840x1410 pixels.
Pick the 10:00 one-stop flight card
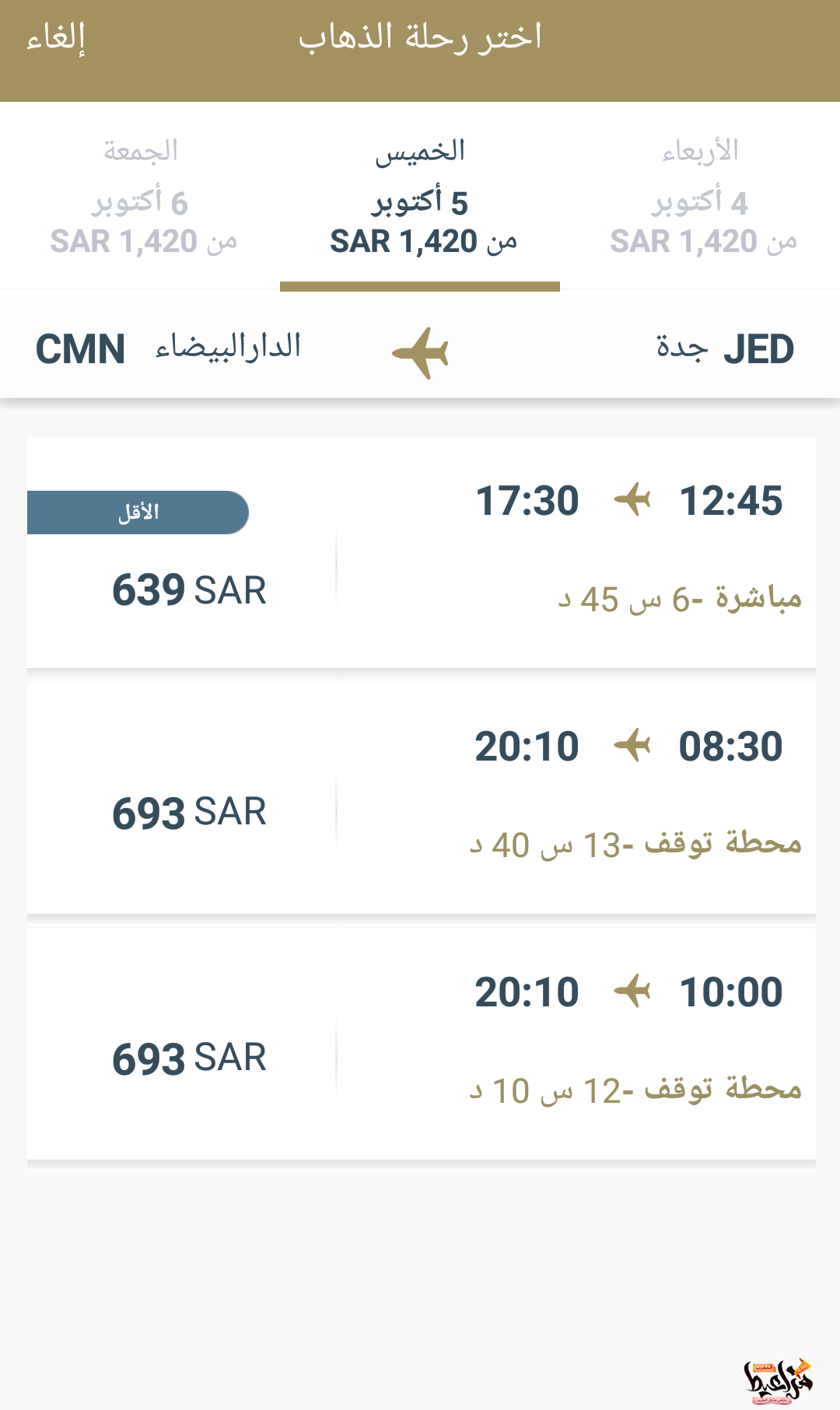coord(422,1044)
